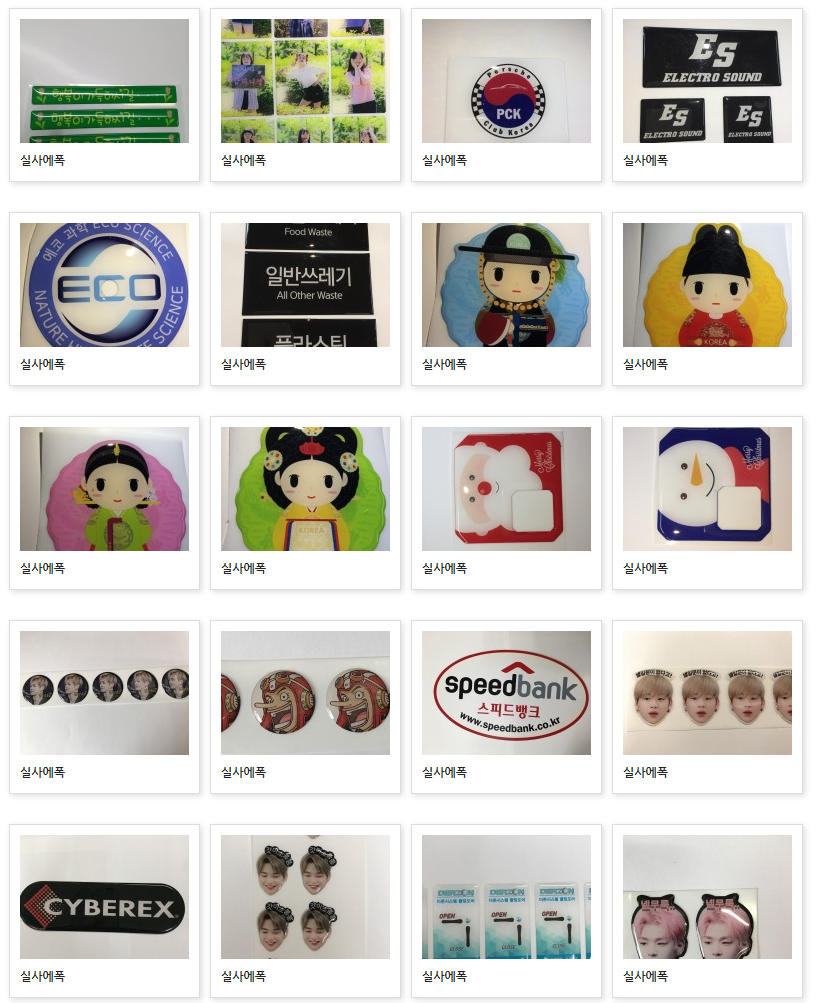817x1003 pixels.
Task: Select the green-background hanbok girl card
Action: coord(305,489)
